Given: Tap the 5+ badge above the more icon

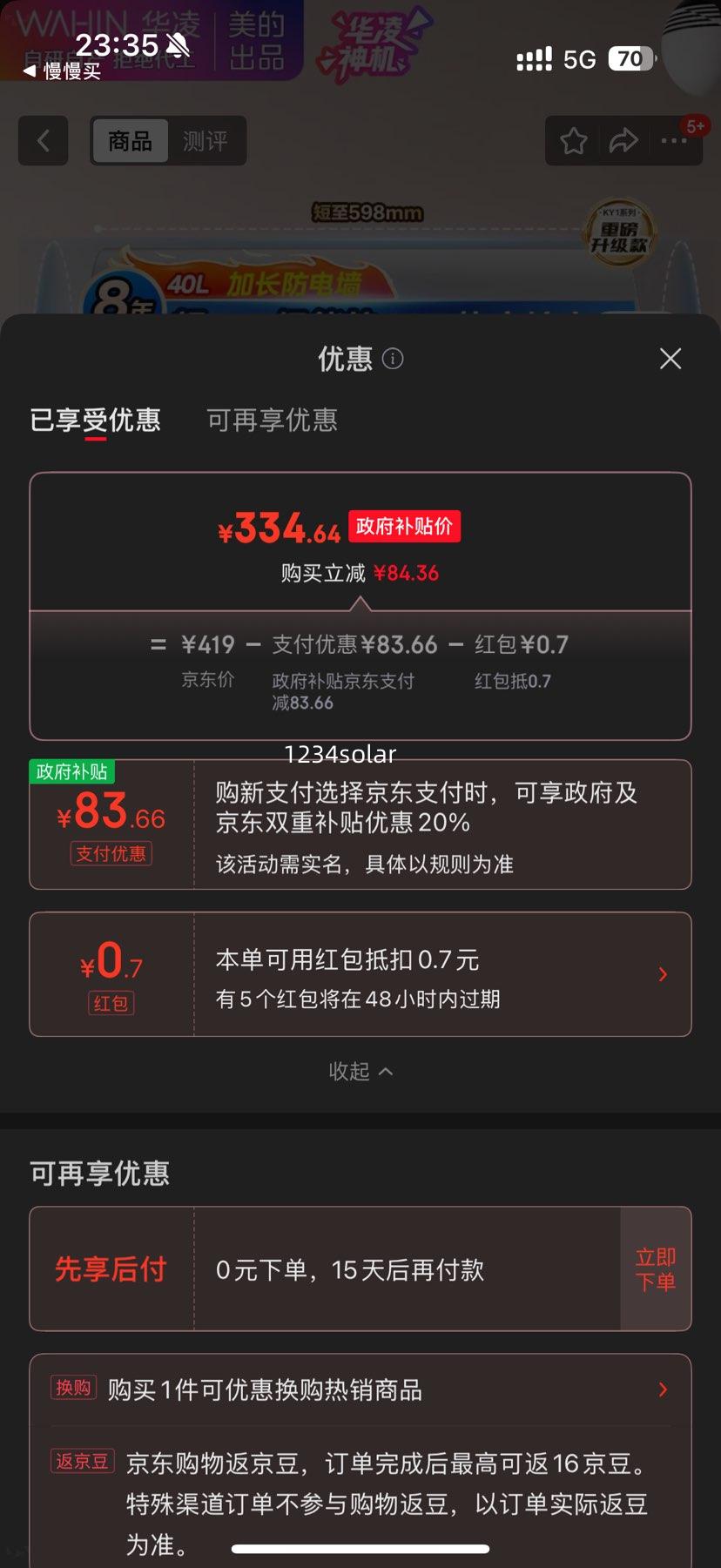Looking at the screenshot, I should coord(694,125).
